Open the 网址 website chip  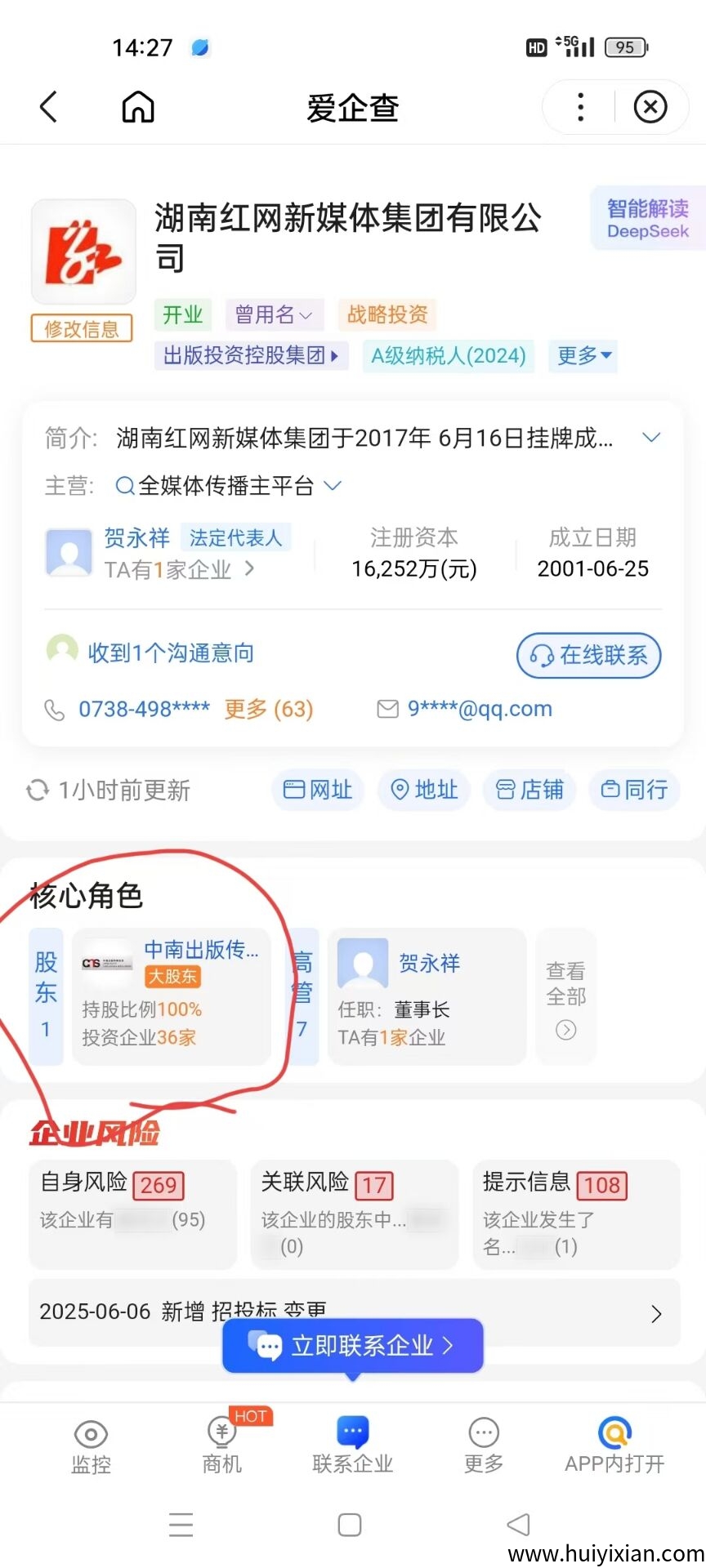coord(318,790)
